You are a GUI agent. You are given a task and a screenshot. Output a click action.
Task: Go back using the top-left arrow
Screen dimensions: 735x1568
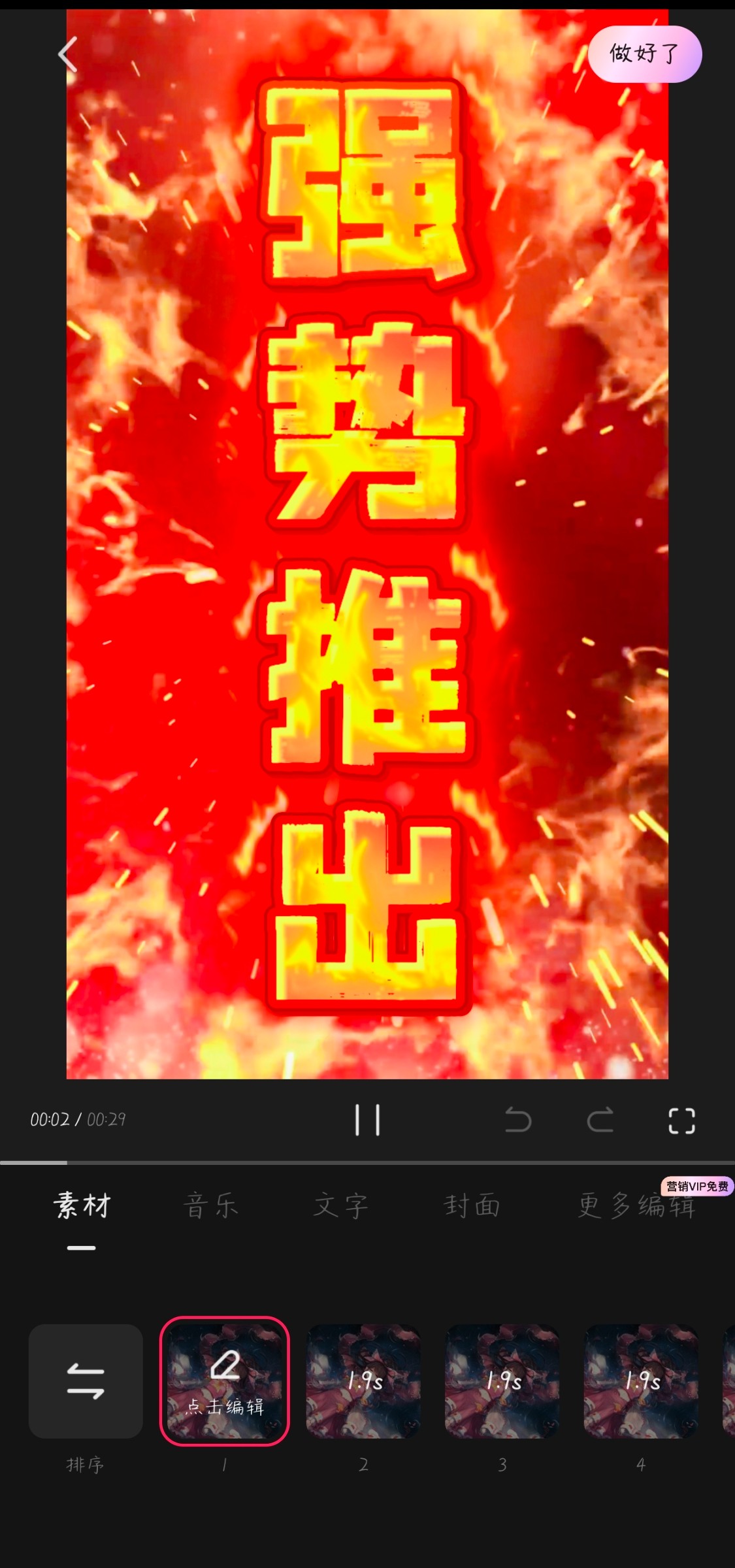[x=68, y=54]
